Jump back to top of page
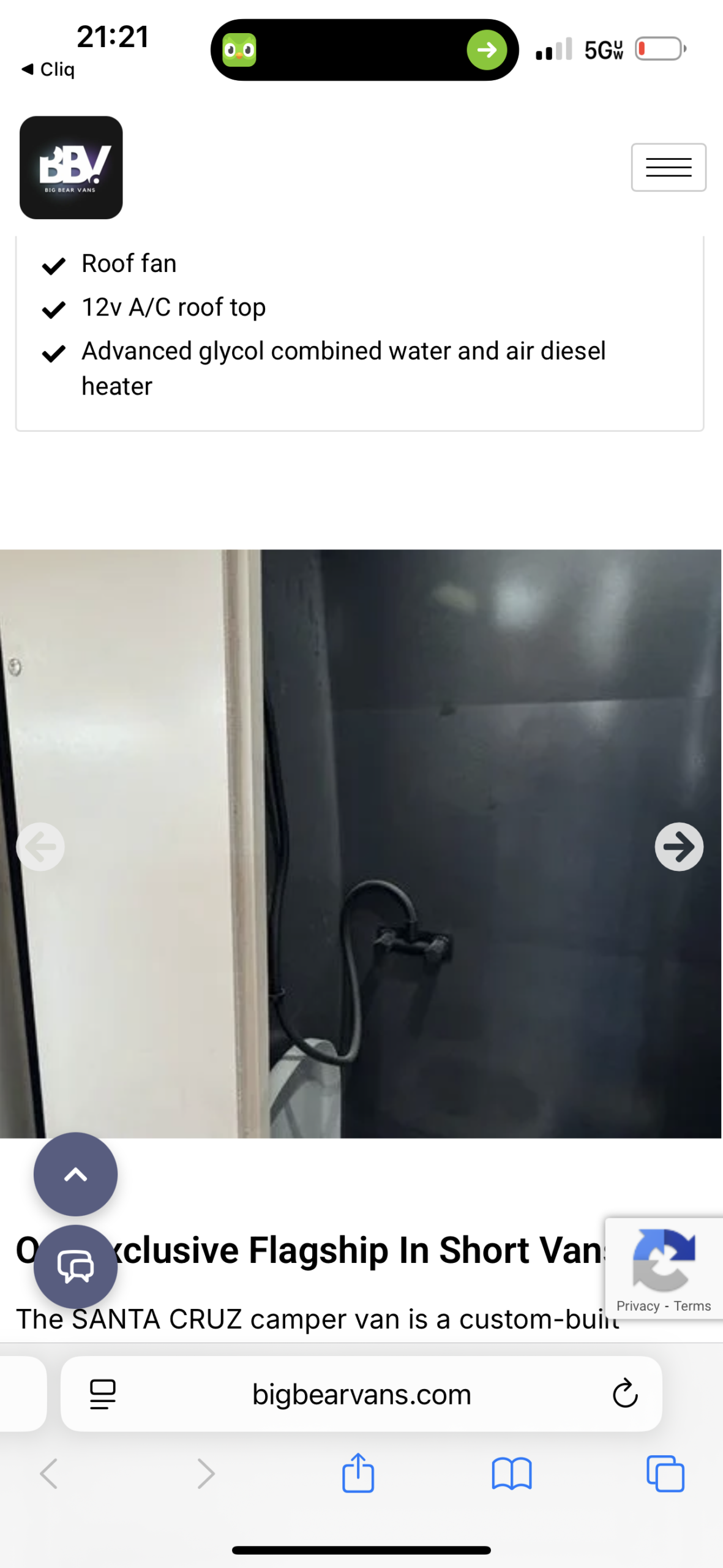The height and width of the screenshot is (1568, 723). [x=75, y=1174]
